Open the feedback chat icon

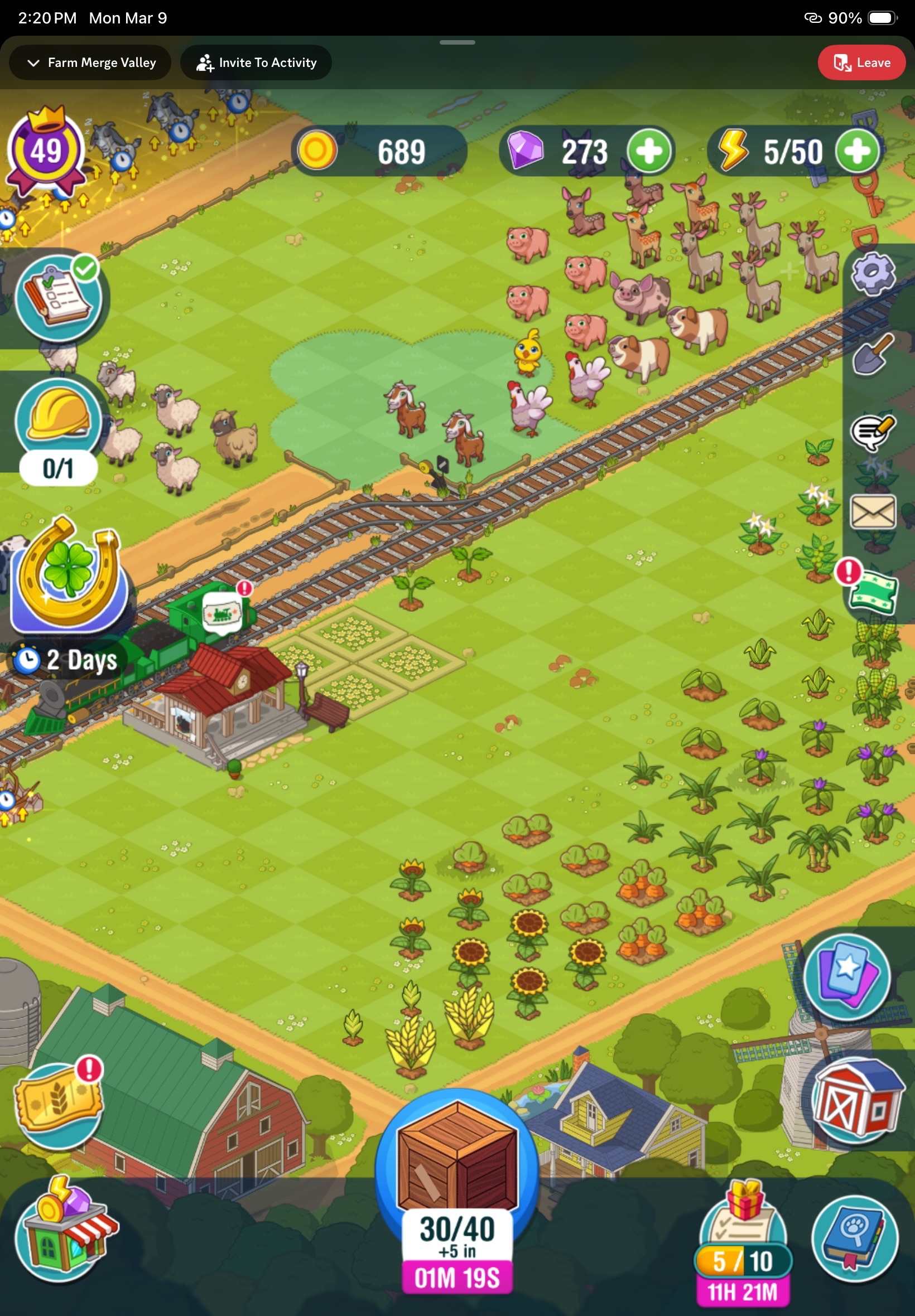tap(873, 432)
